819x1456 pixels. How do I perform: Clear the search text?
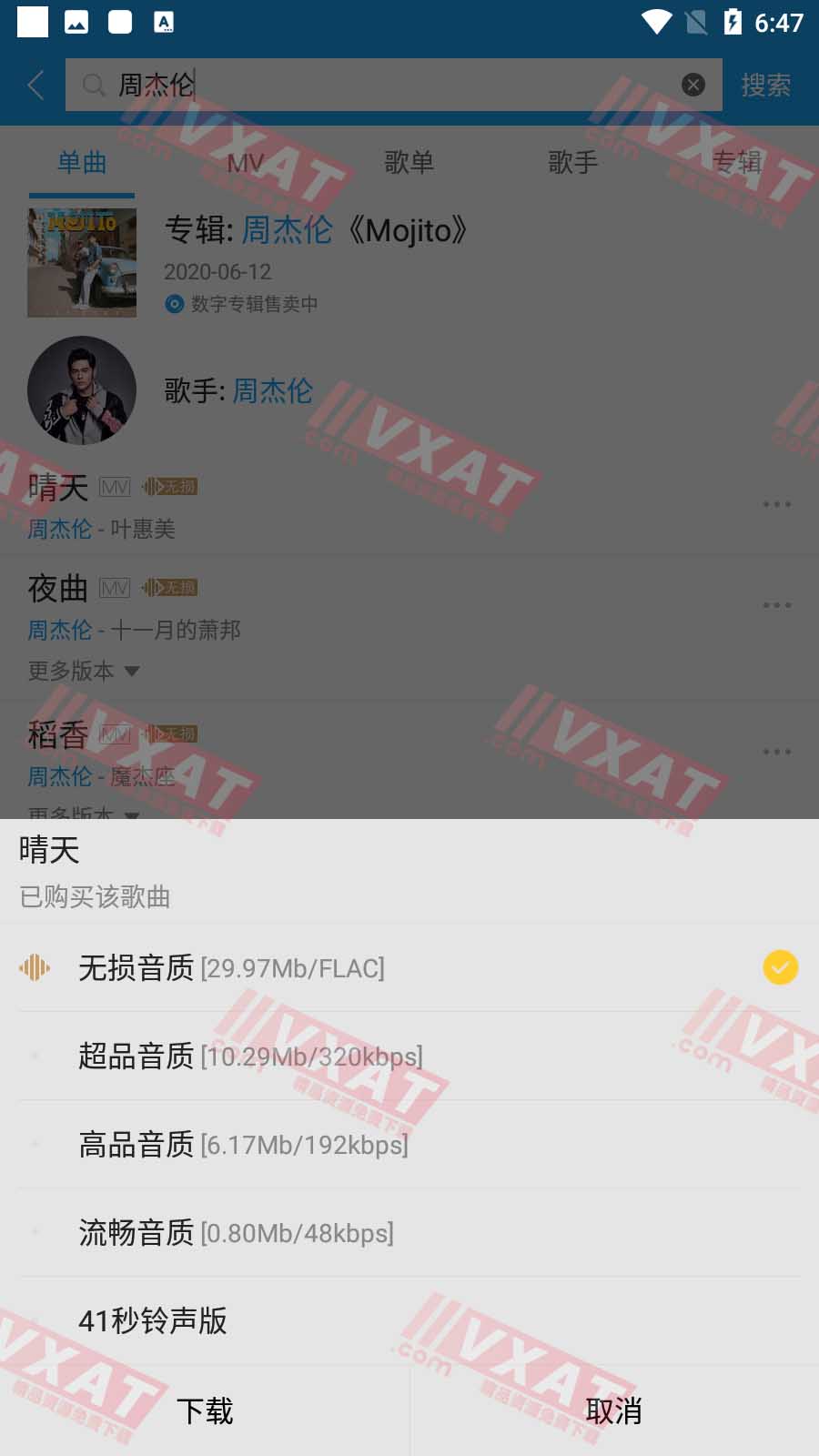[693, 85]
